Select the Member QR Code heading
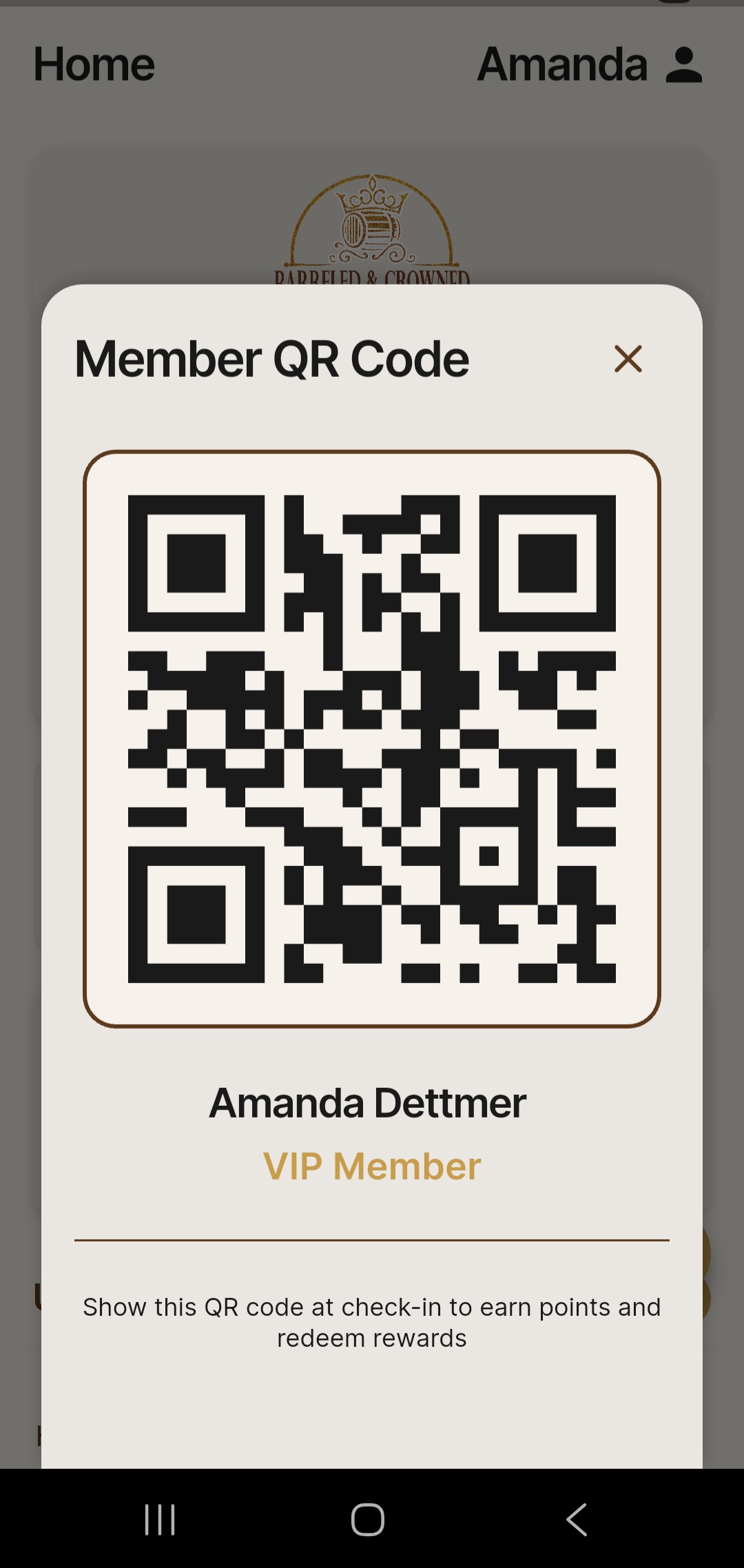Screen dimensions: 744x1568 coord(271,359)
